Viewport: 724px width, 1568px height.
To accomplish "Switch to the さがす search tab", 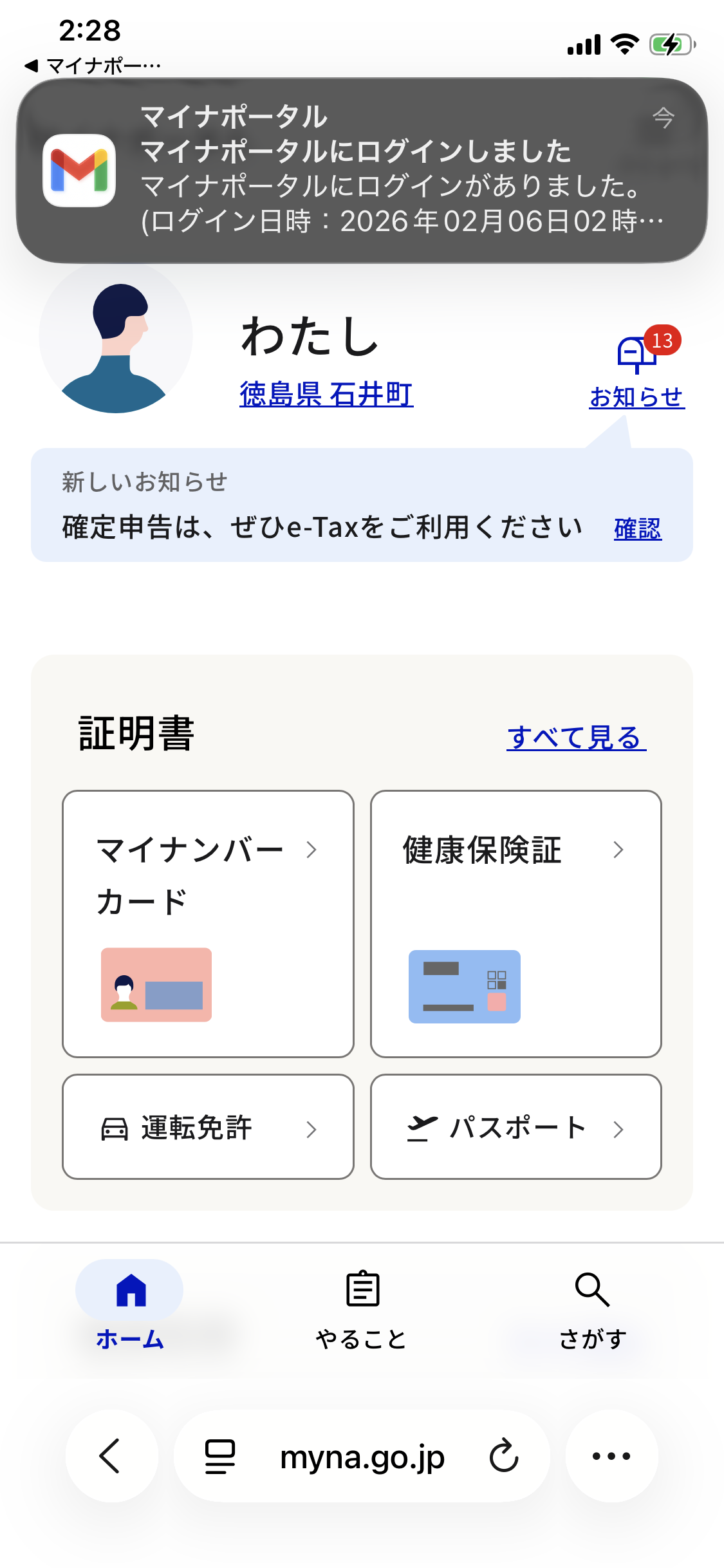I will click(592, 1306).
